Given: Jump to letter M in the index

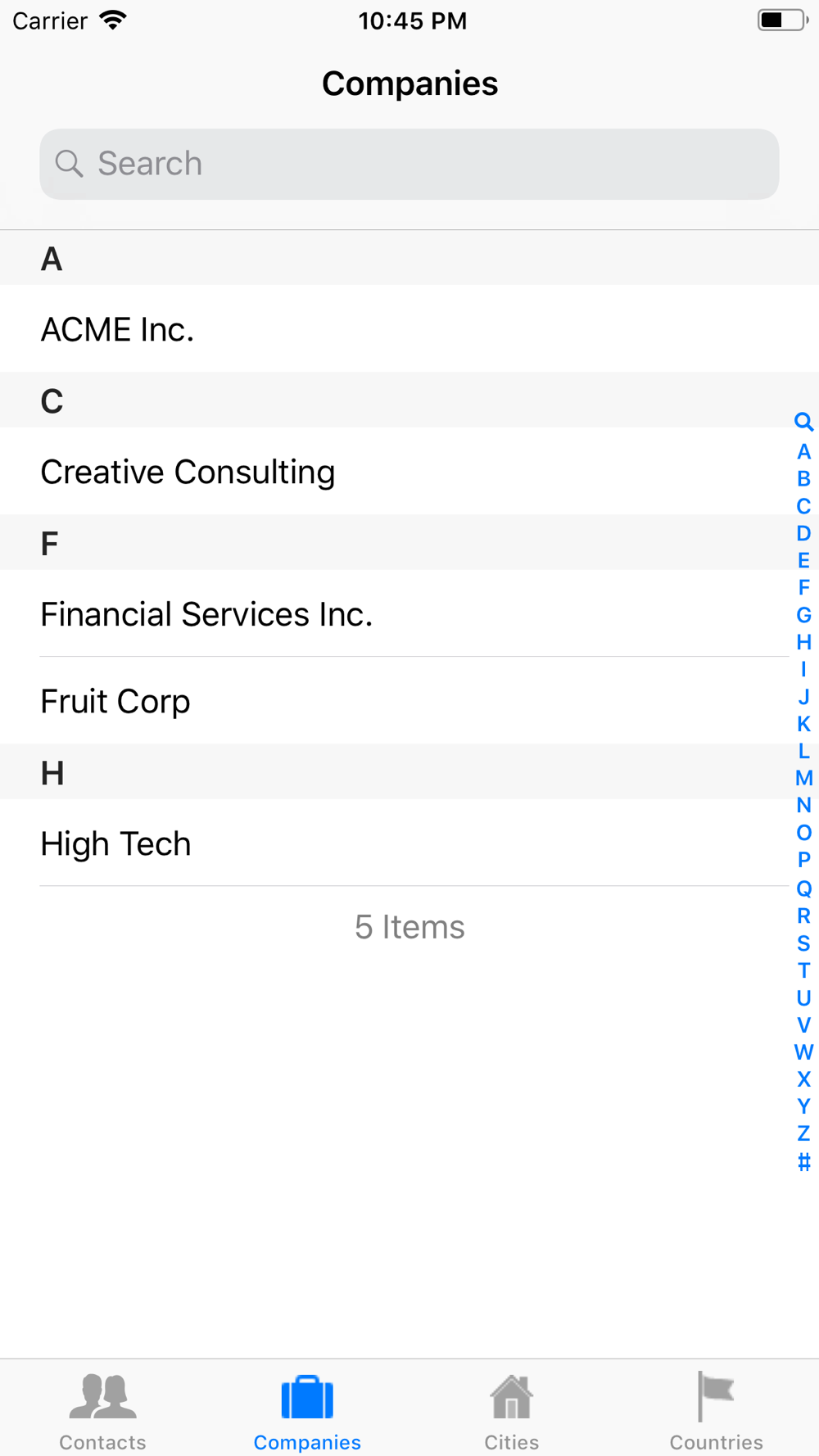Looking at the screenshot, I should [x=803, y=779].
